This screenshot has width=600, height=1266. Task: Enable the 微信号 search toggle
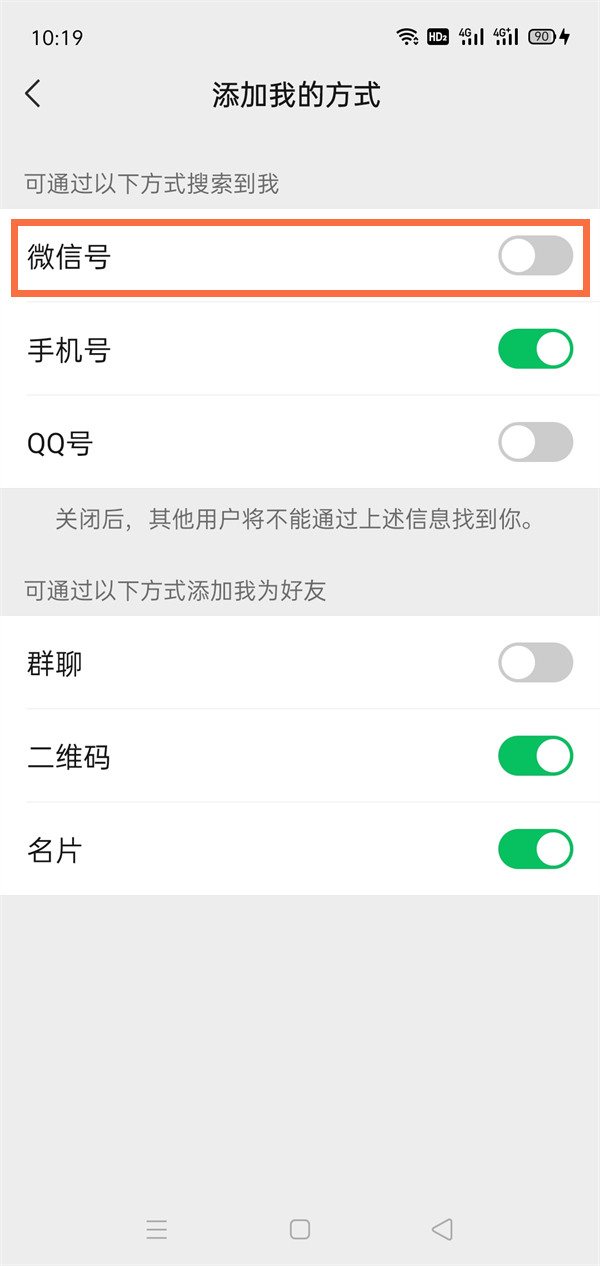click(x=535, y=256)
